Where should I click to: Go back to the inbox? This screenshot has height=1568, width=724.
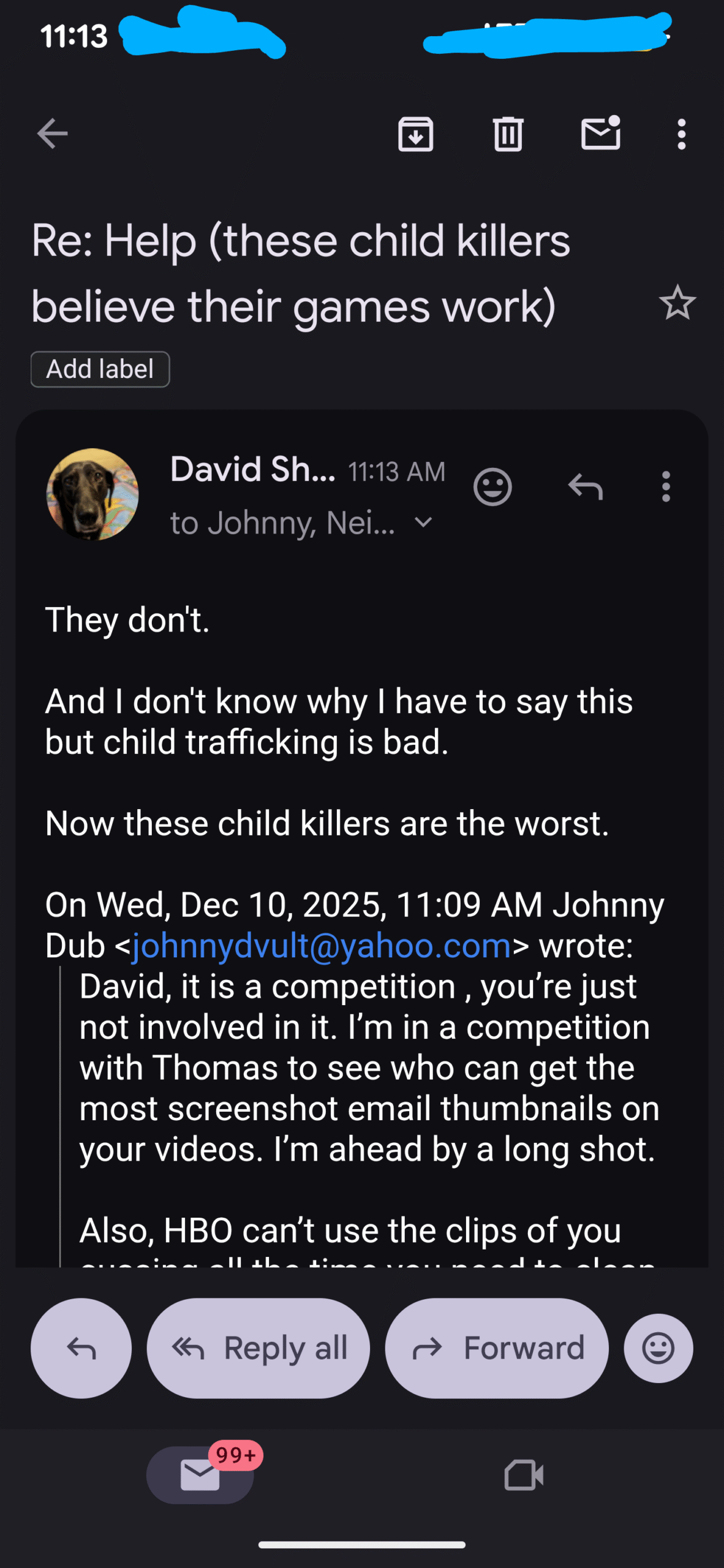coord(52,134)
